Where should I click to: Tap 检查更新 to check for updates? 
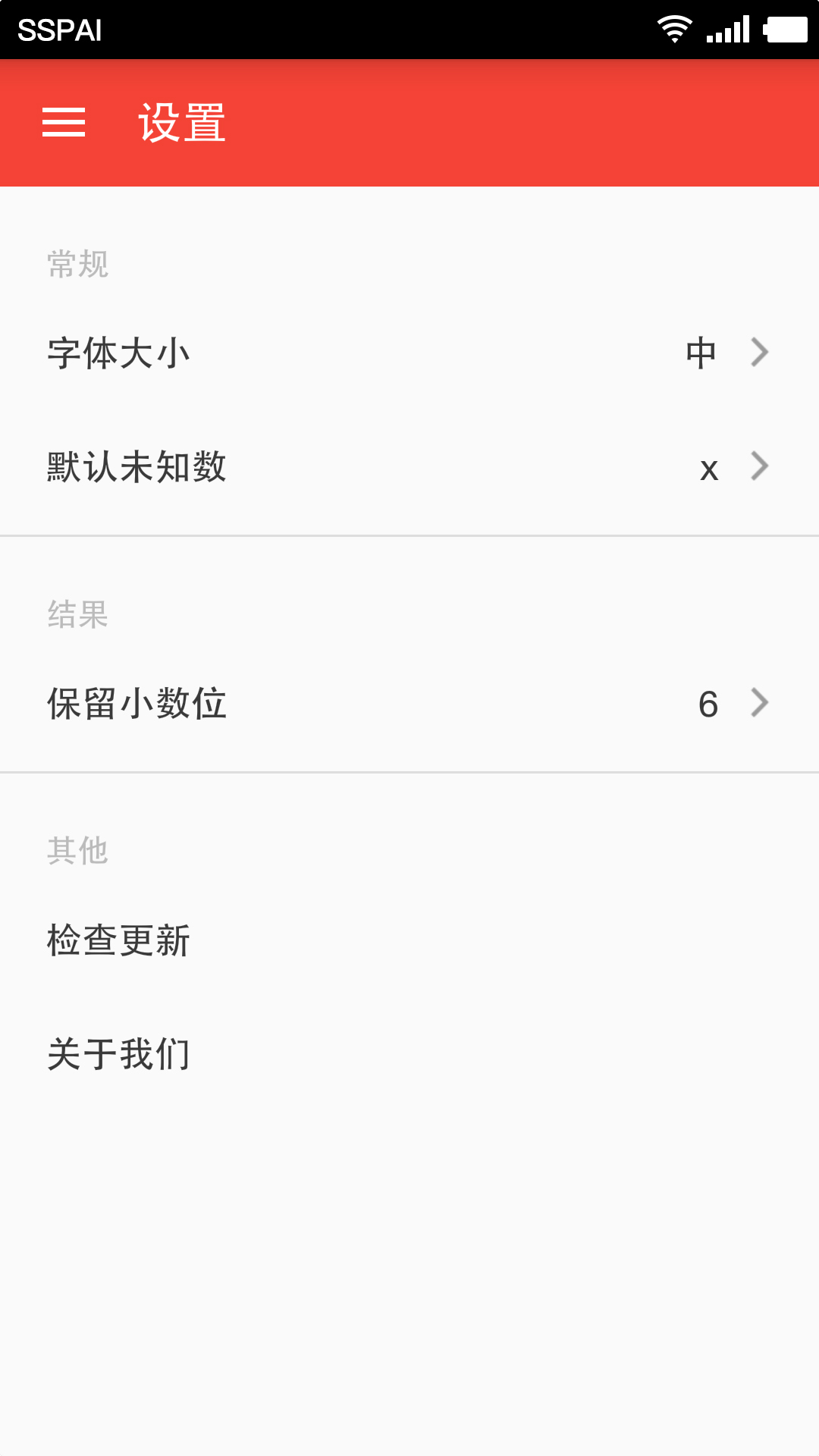click(x=409, y=940)
